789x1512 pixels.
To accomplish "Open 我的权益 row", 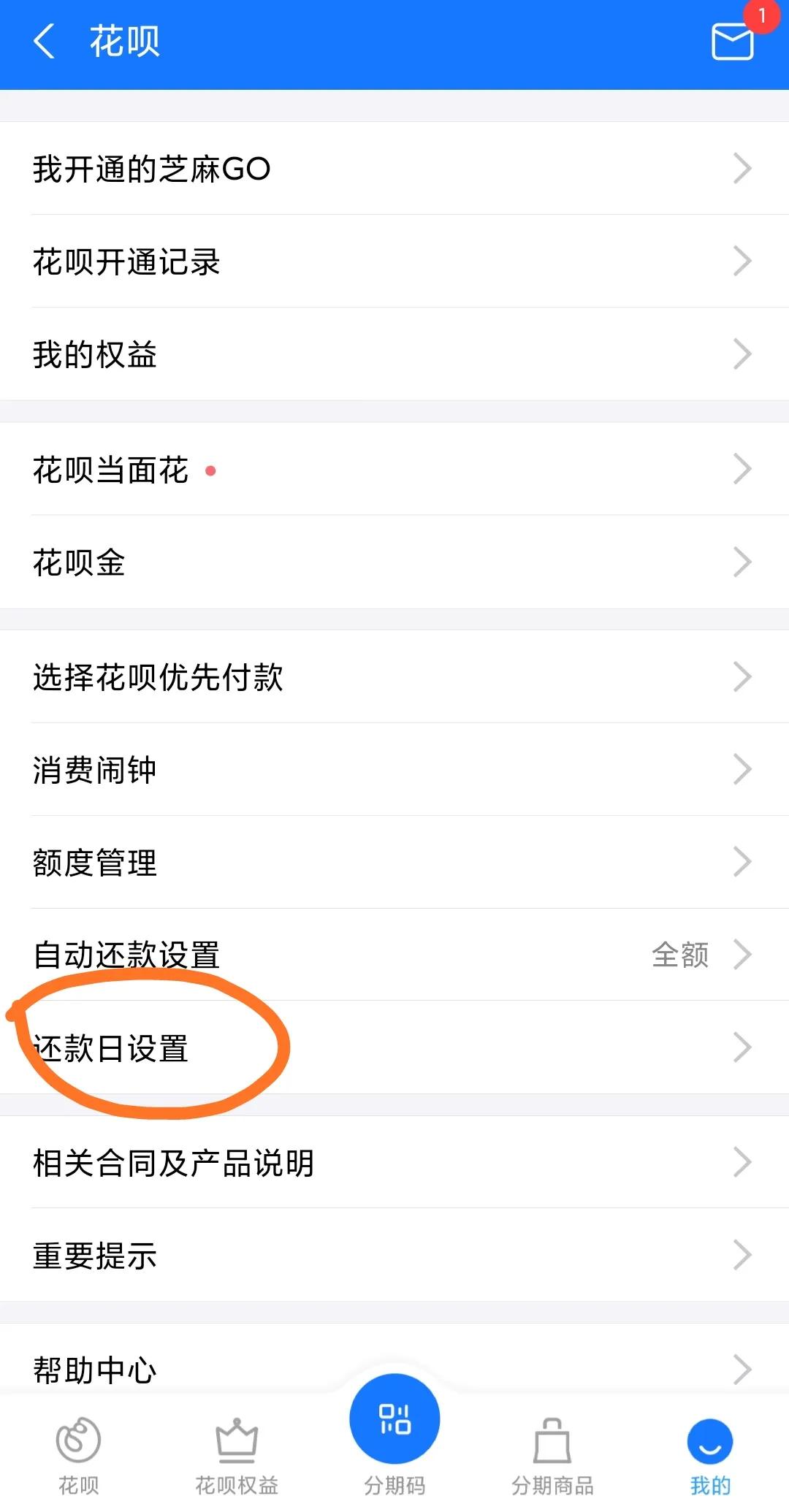I will pos(394,354).
